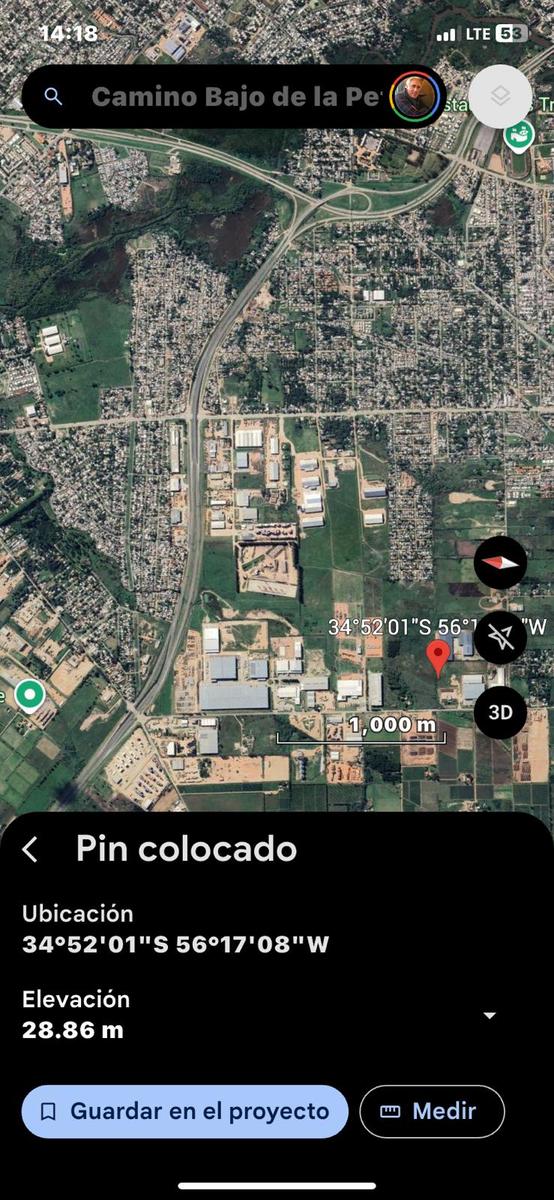
Task: Expand the elevation units dropdown
Action: (x=489, y=1016)
